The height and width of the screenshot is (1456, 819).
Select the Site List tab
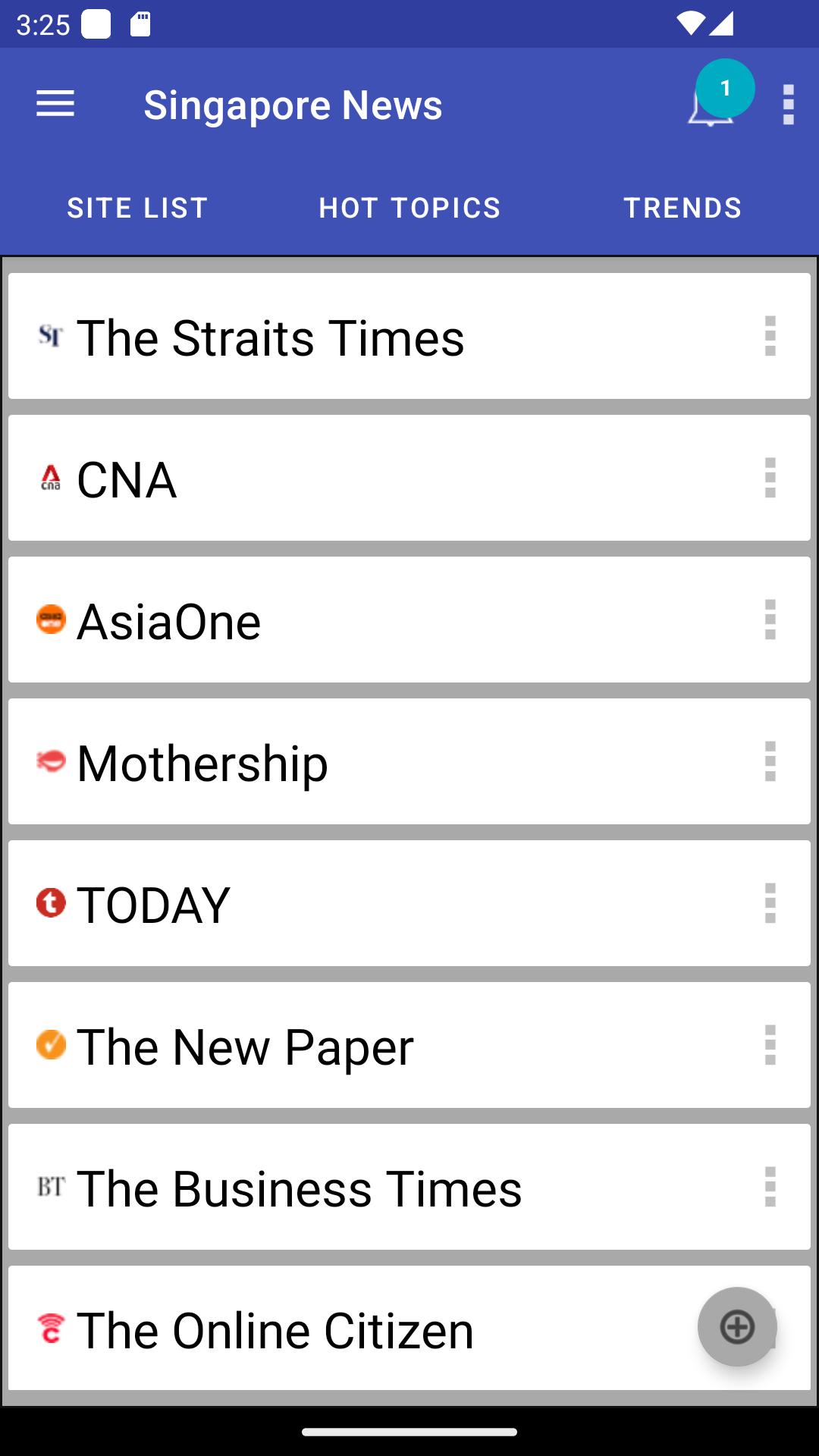pyautogui.click(x=137, y=208)
